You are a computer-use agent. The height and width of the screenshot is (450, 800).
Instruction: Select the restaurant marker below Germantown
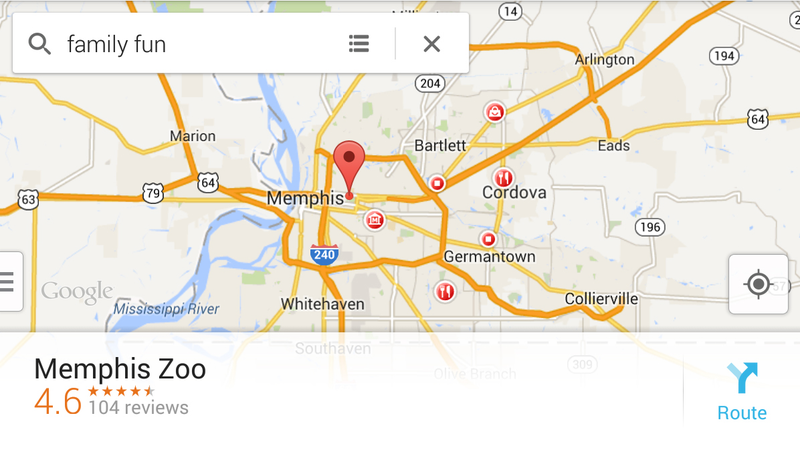(x=446, y=291)
